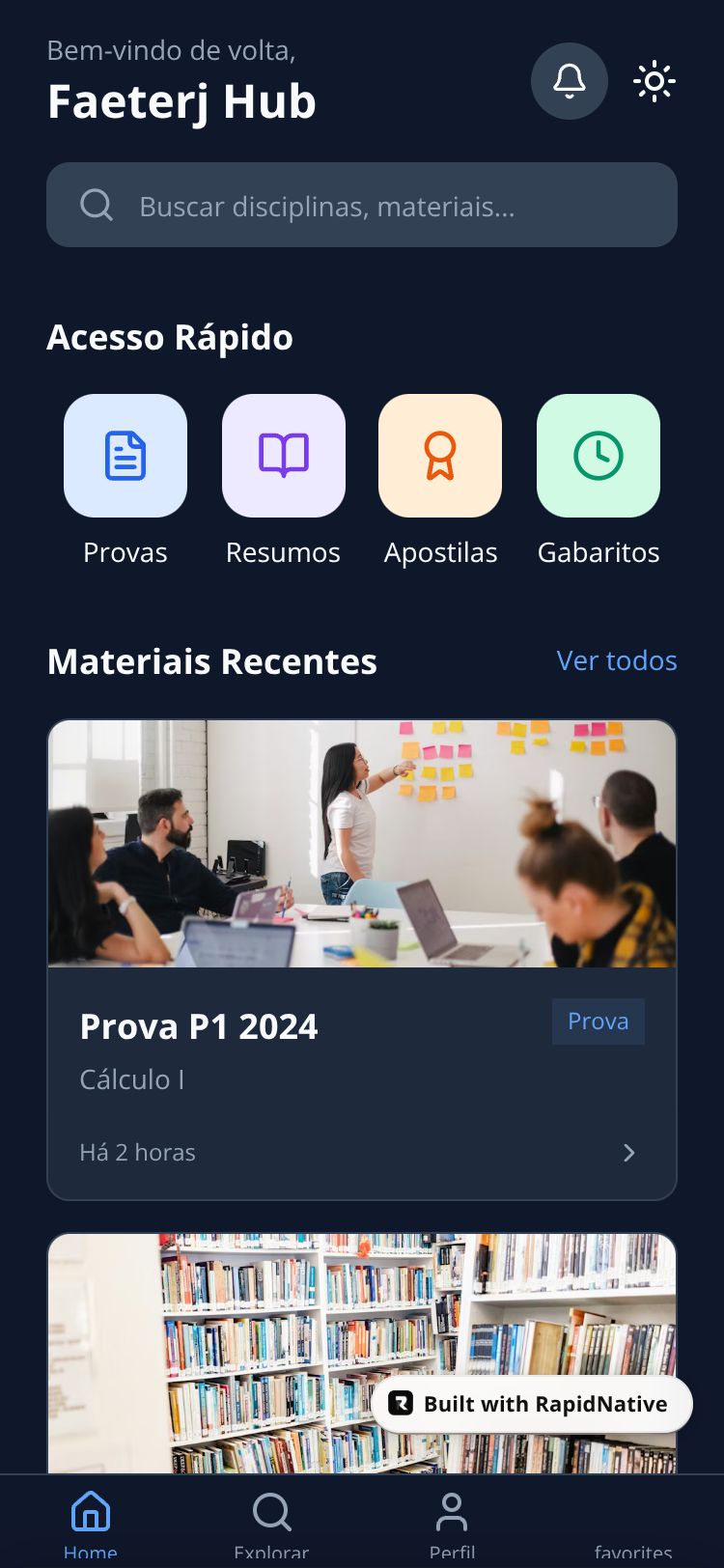Tap the Ver todos link

click(617, 660)
